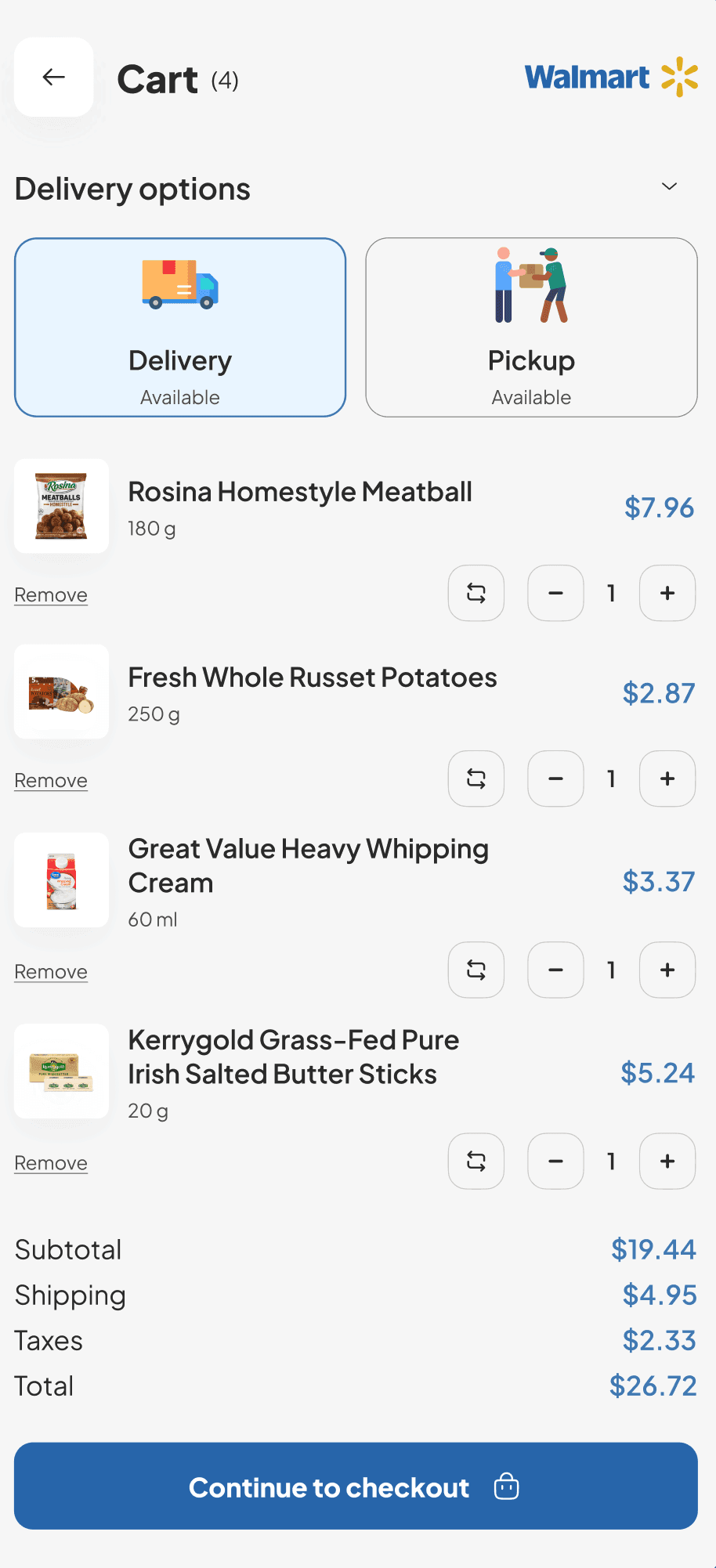Decrease Rosina Homestyle Meatball quantity
Screen dimensions: 716x1568
click(x=556, y=593)
